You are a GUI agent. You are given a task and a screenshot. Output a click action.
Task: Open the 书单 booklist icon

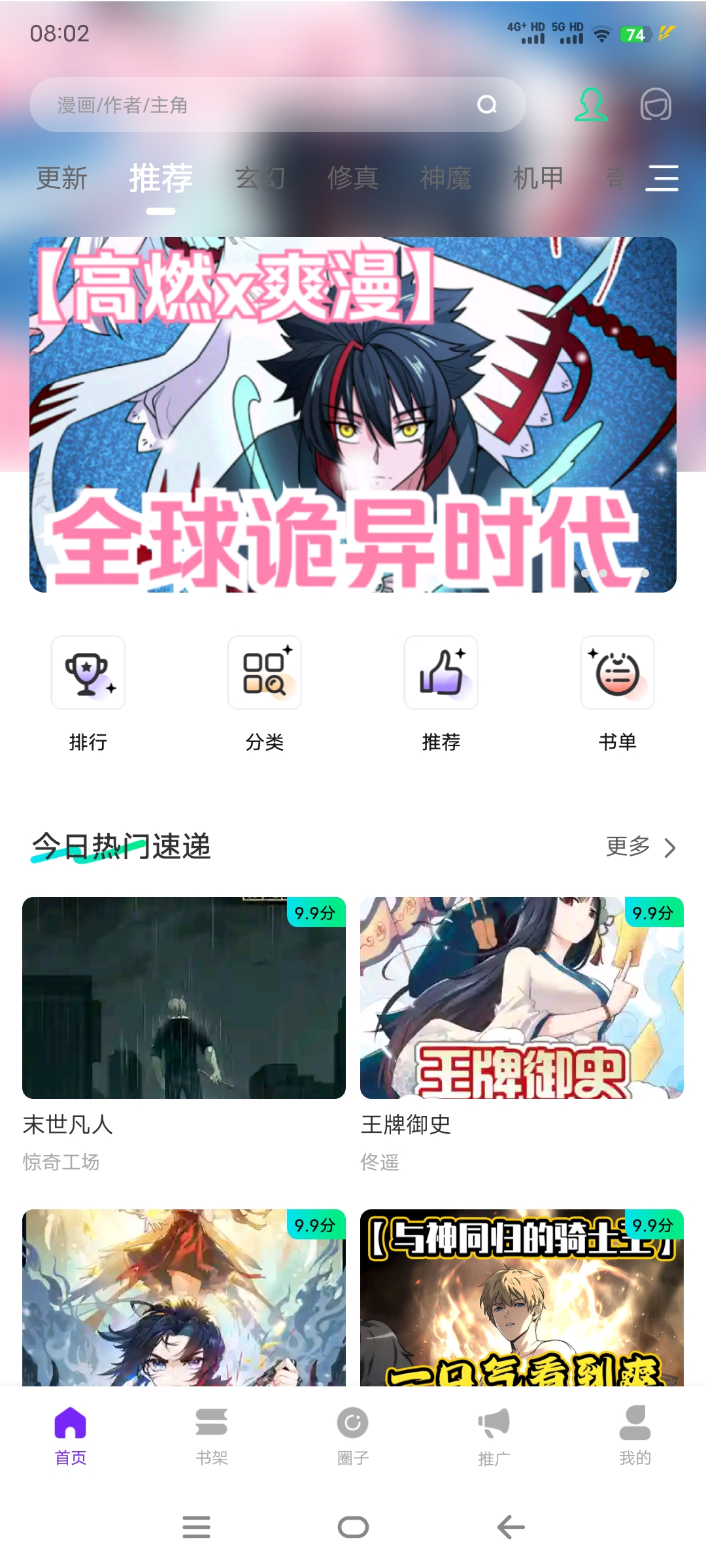[x=618, y=673]
